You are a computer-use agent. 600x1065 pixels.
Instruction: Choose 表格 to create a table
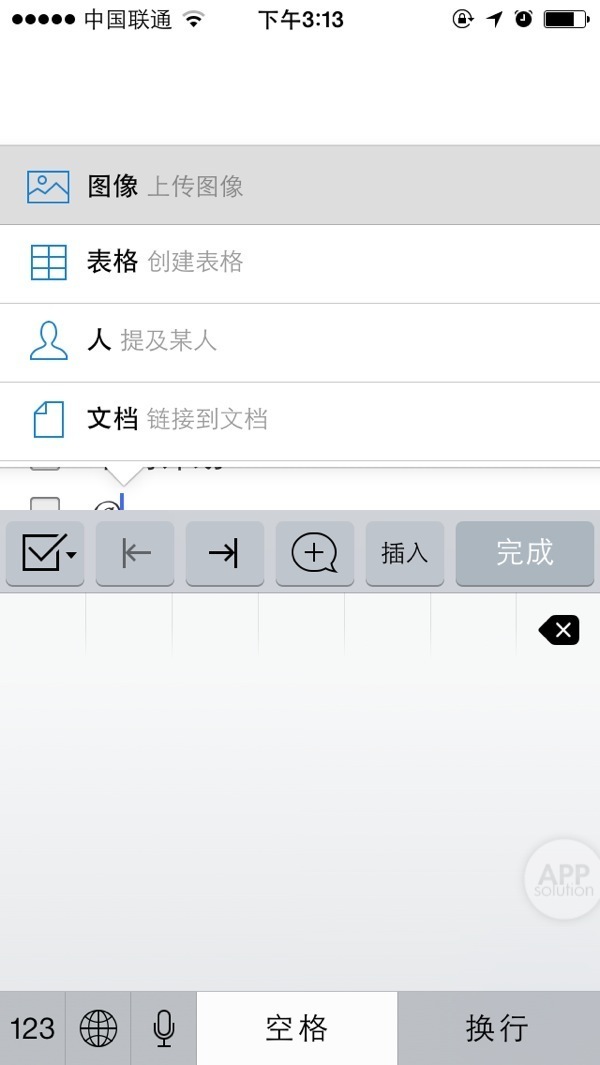300,263
